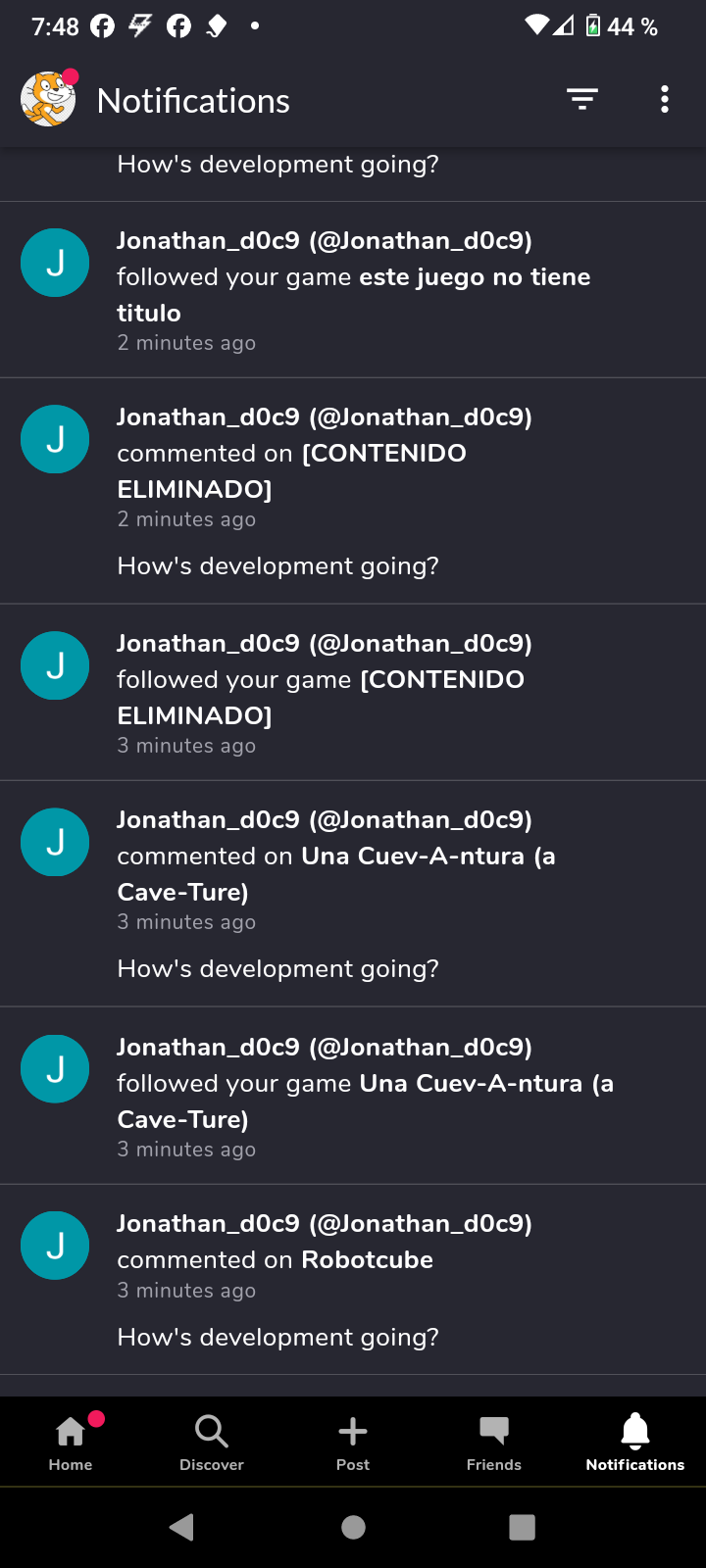Open the comment notification on [CONTENIDO ELIMINADO]
Image resolution: width=706 pixels, height=1568 pixels.
pyautogui.click(x=353, y=491)
